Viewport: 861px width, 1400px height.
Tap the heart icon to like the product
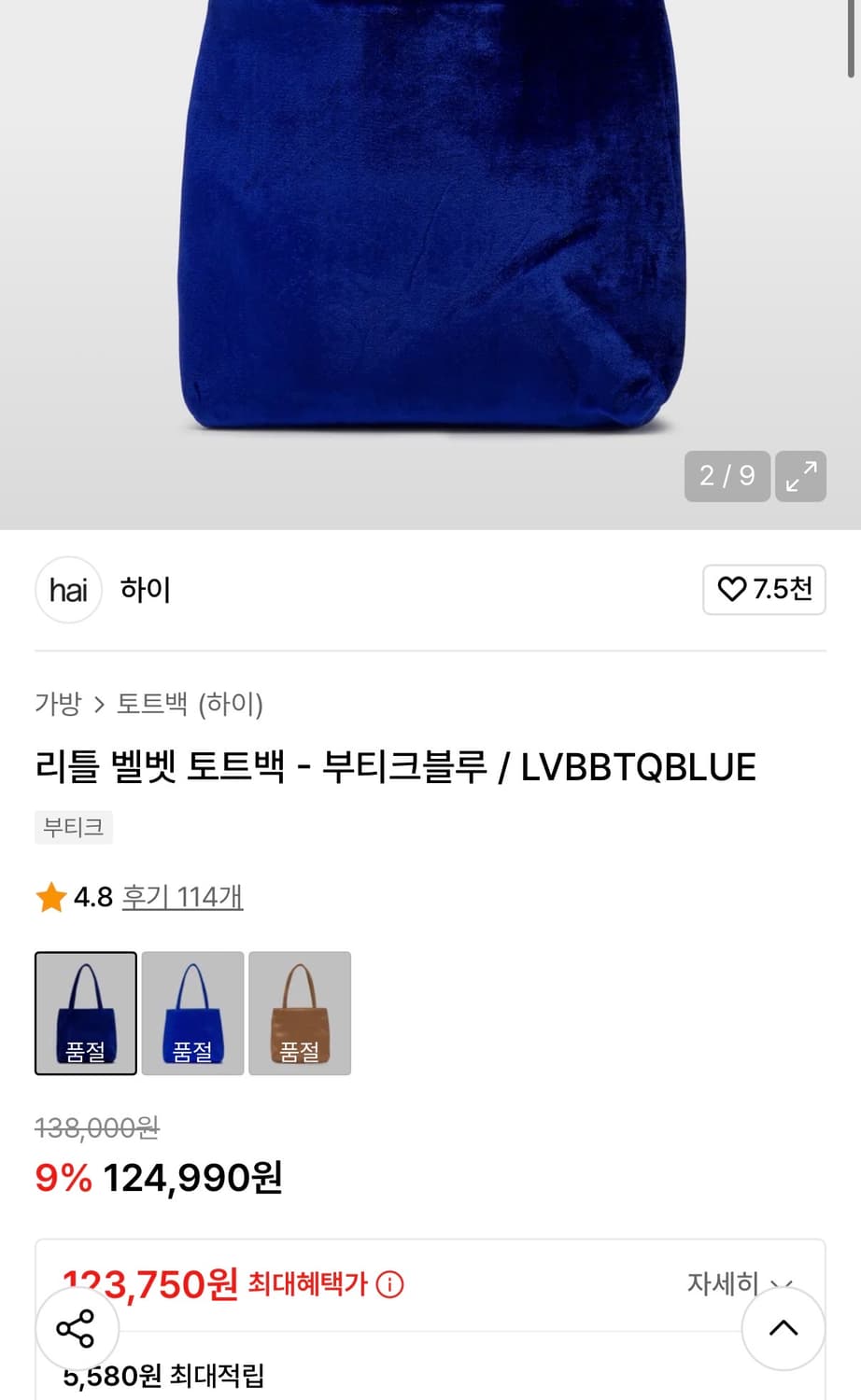[x=732, y=590]
